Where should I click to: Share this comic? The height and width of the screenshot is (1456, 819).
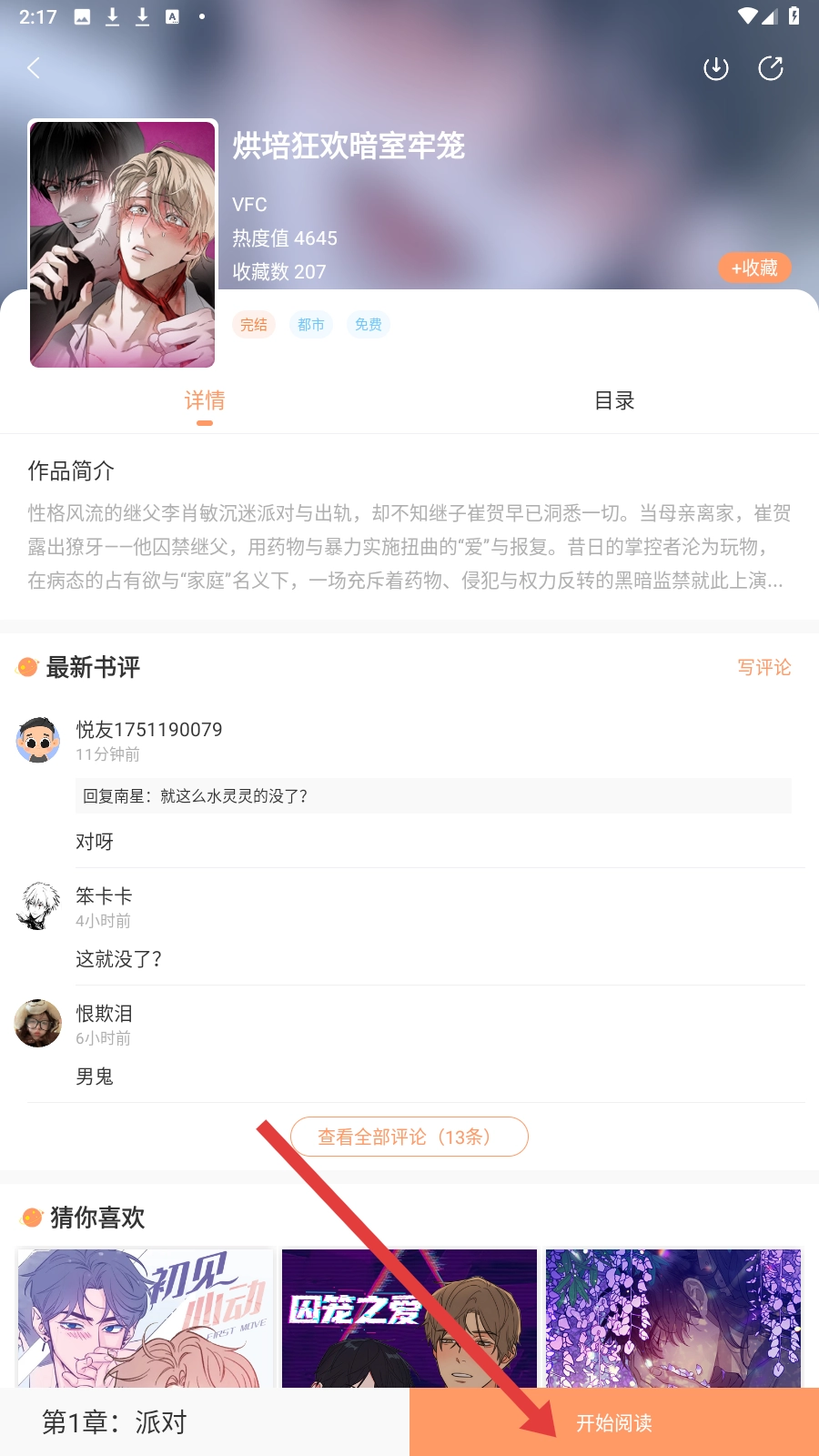coord(771,68)
